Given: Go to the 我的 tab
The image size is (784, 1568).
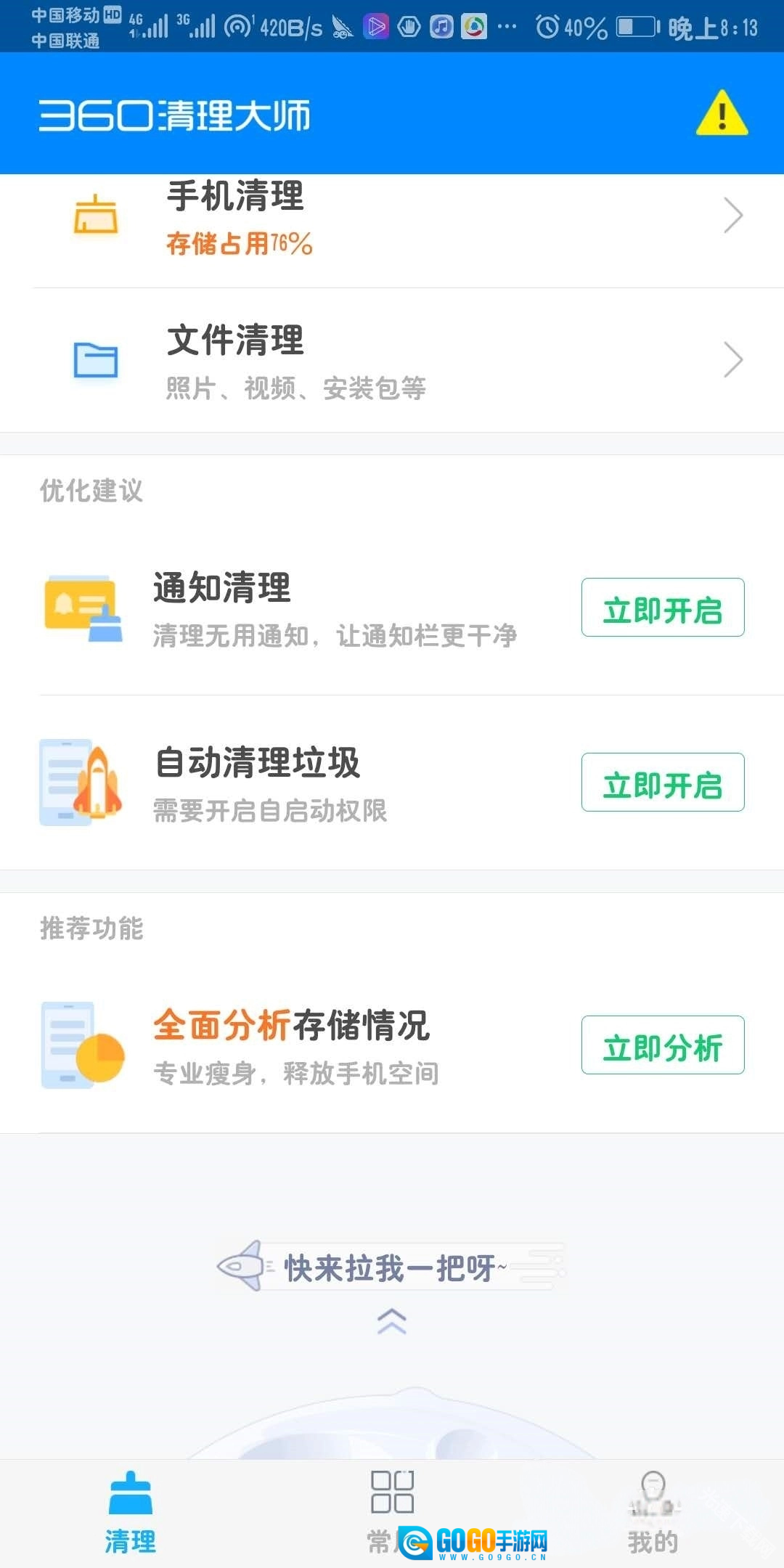Looking at the screenshot, I should click(x=653, y=1511).
